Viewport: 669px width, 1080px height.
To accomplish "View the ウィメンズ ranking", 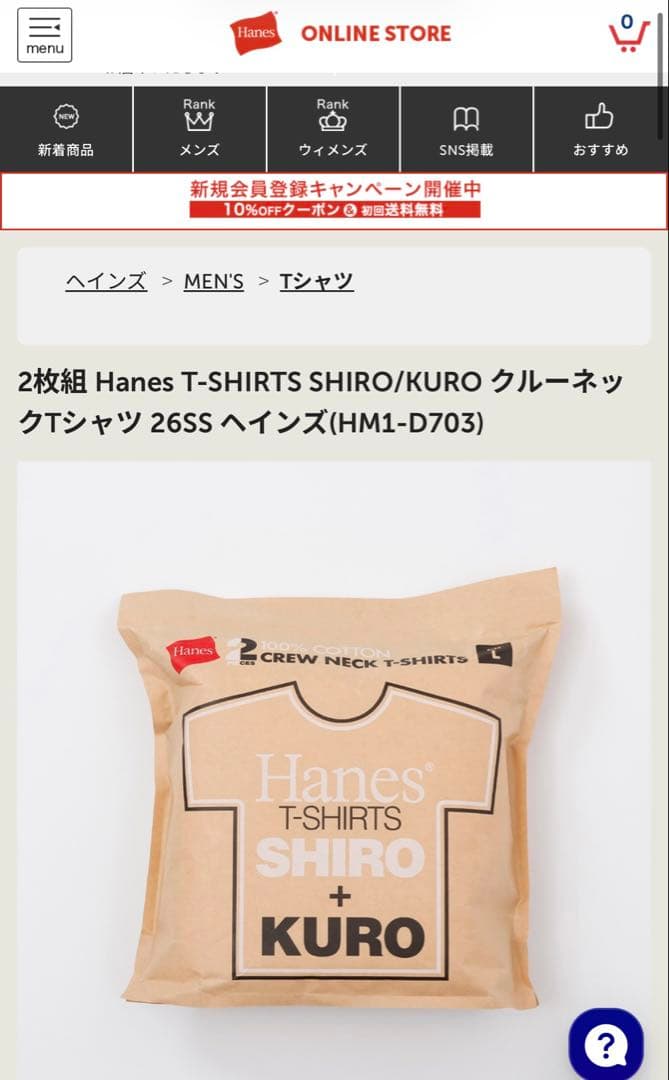I will coord(333,129).
